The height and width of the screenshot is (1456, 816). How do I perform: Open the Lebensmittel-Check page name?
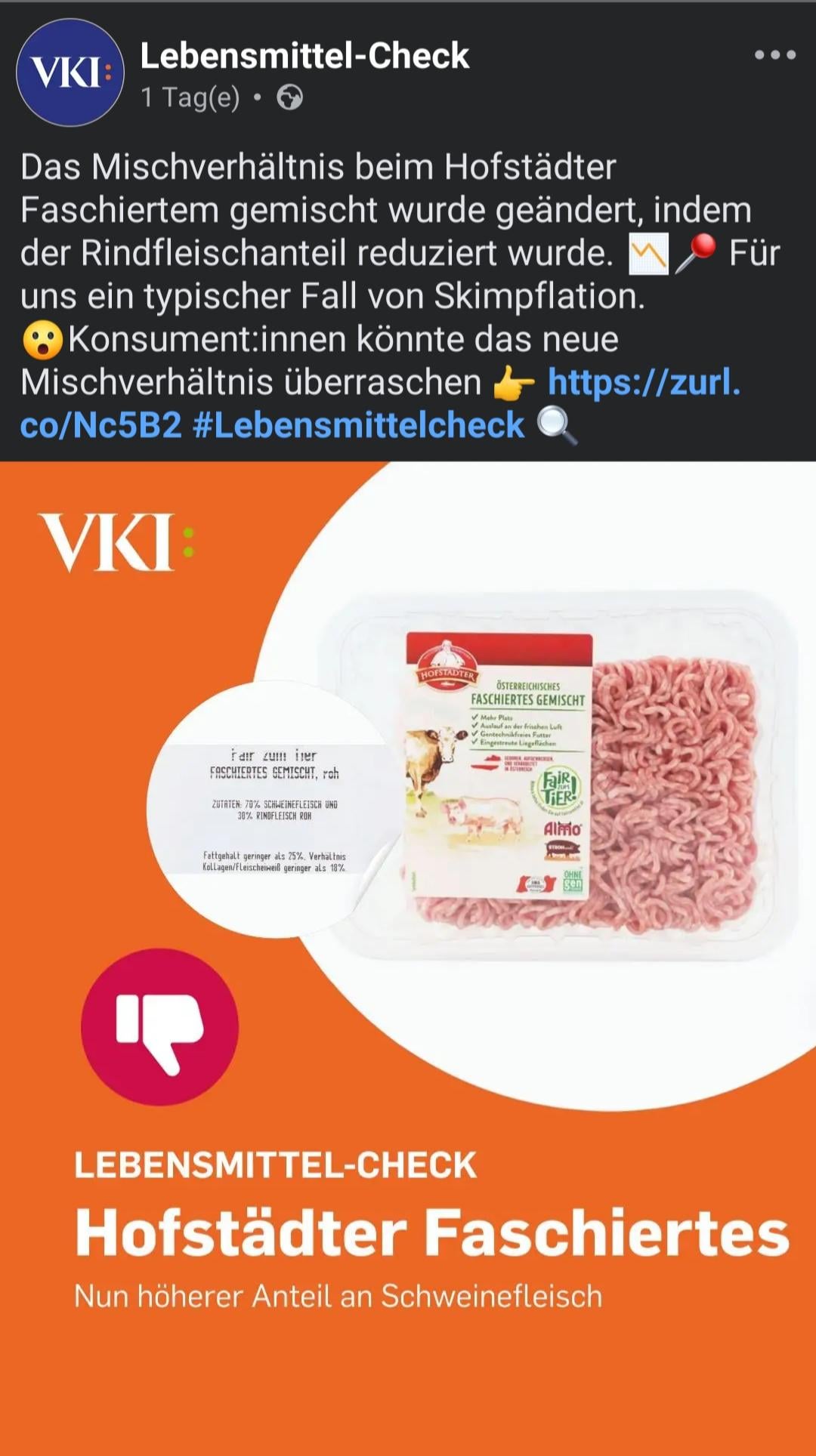click(x=304, y=56)
